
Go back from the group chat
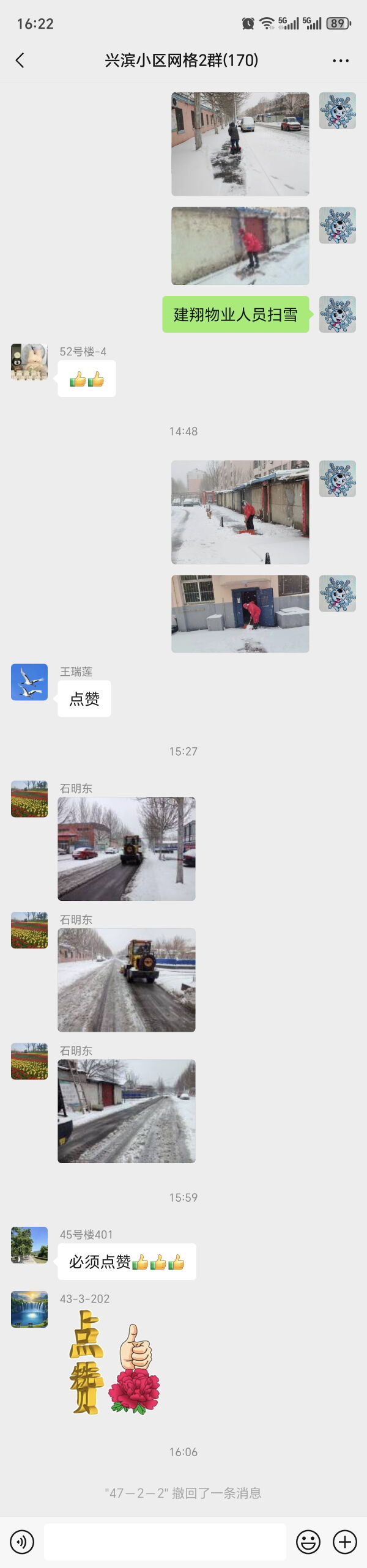(20, 60)
